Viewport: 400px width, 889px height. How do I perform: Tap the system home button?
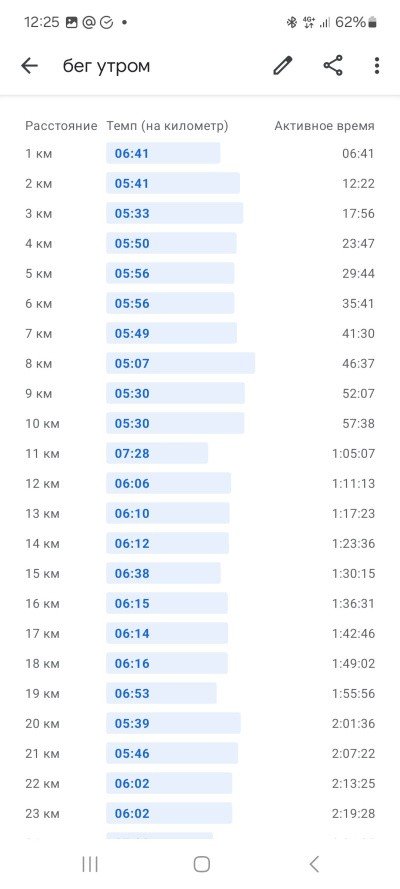click(x=202, y=864)
